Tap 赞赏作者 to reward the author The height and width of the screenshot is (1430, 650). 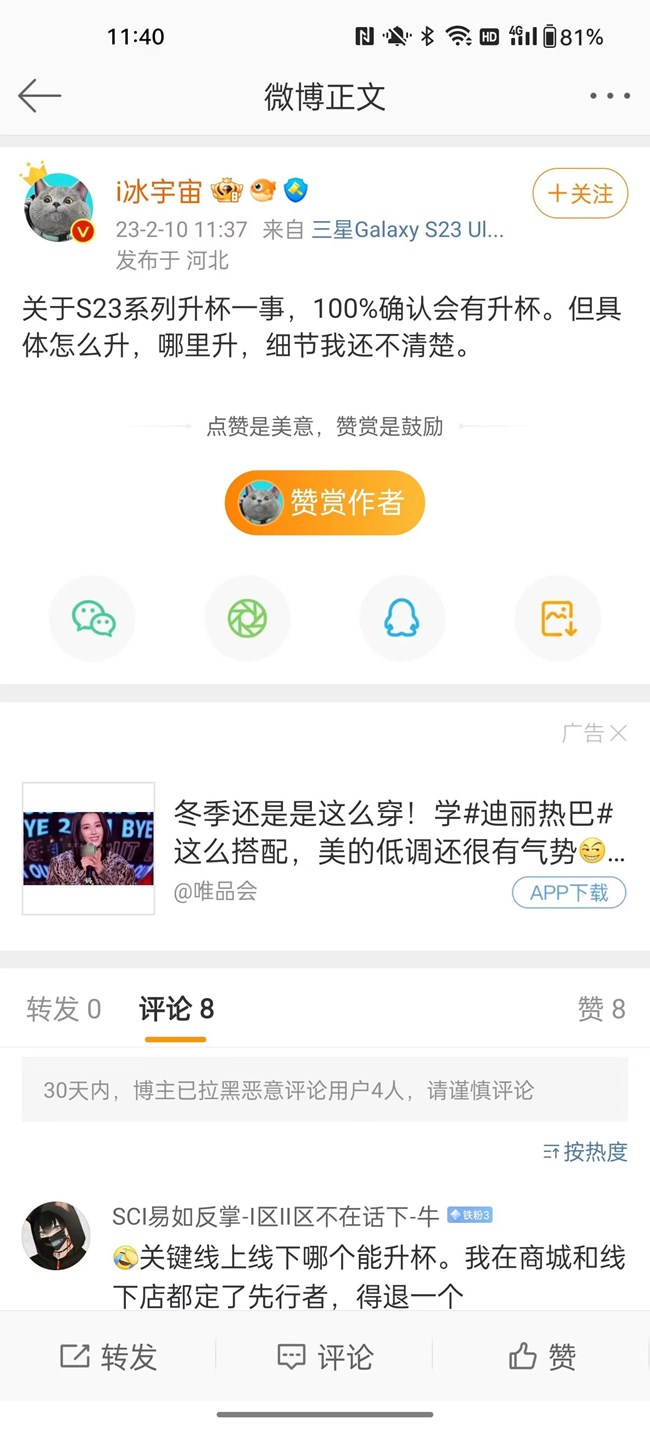(x=325, y=502)
